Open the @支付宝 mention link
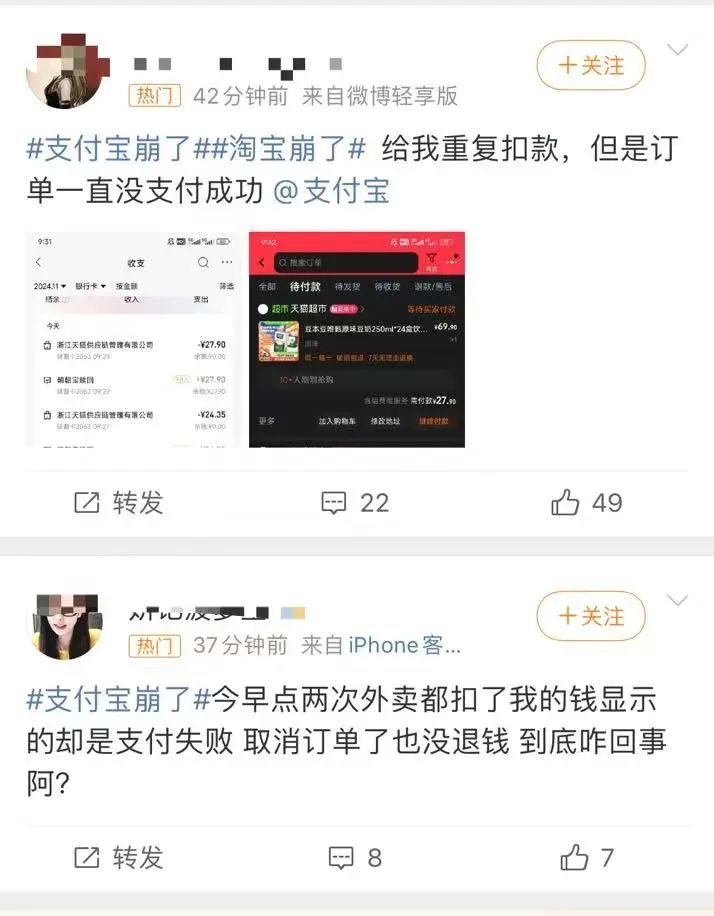Image resolution: width=714 pixels, height=916 pixels. tap(331, 191)
